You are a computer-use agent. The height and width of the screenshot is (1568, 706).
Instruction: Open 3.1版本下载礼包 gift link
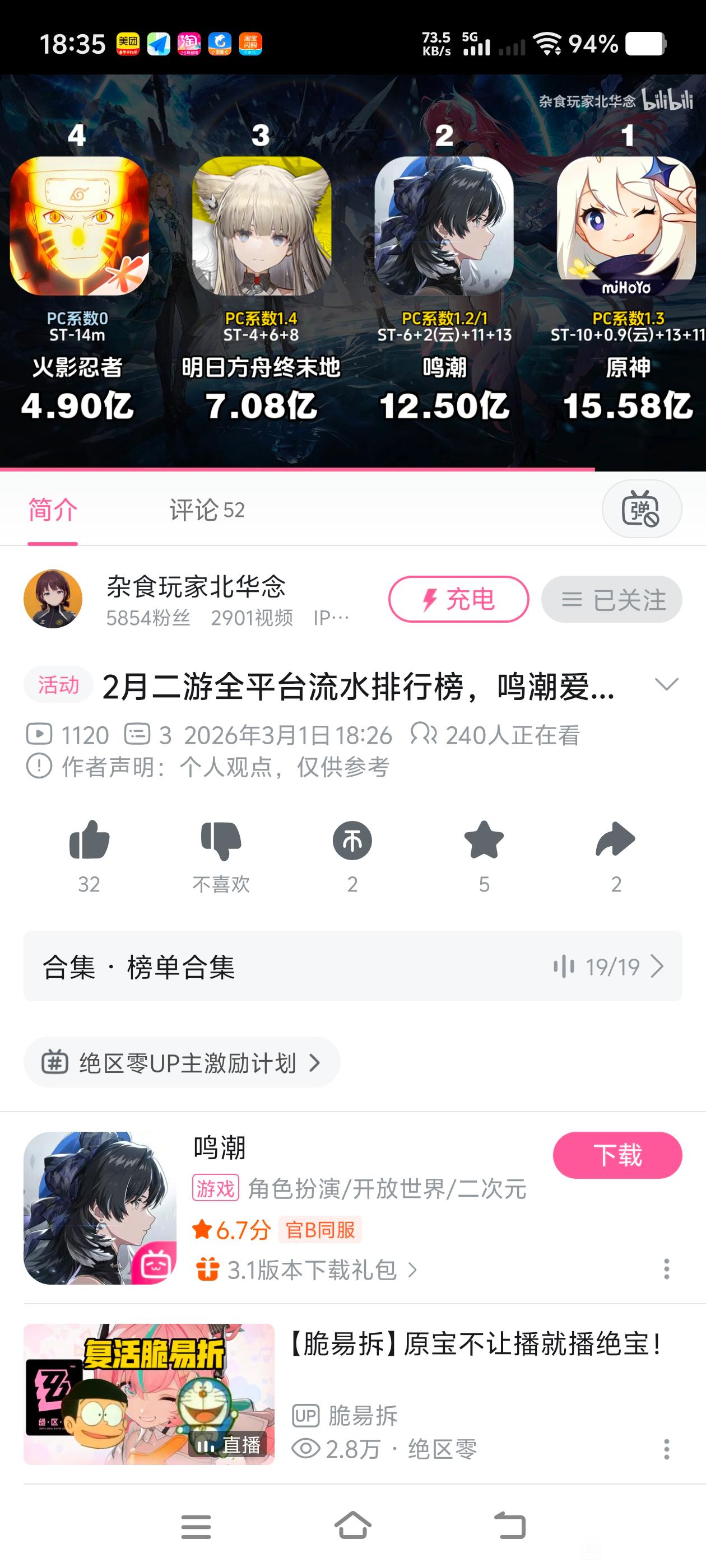pos(310,1270)
